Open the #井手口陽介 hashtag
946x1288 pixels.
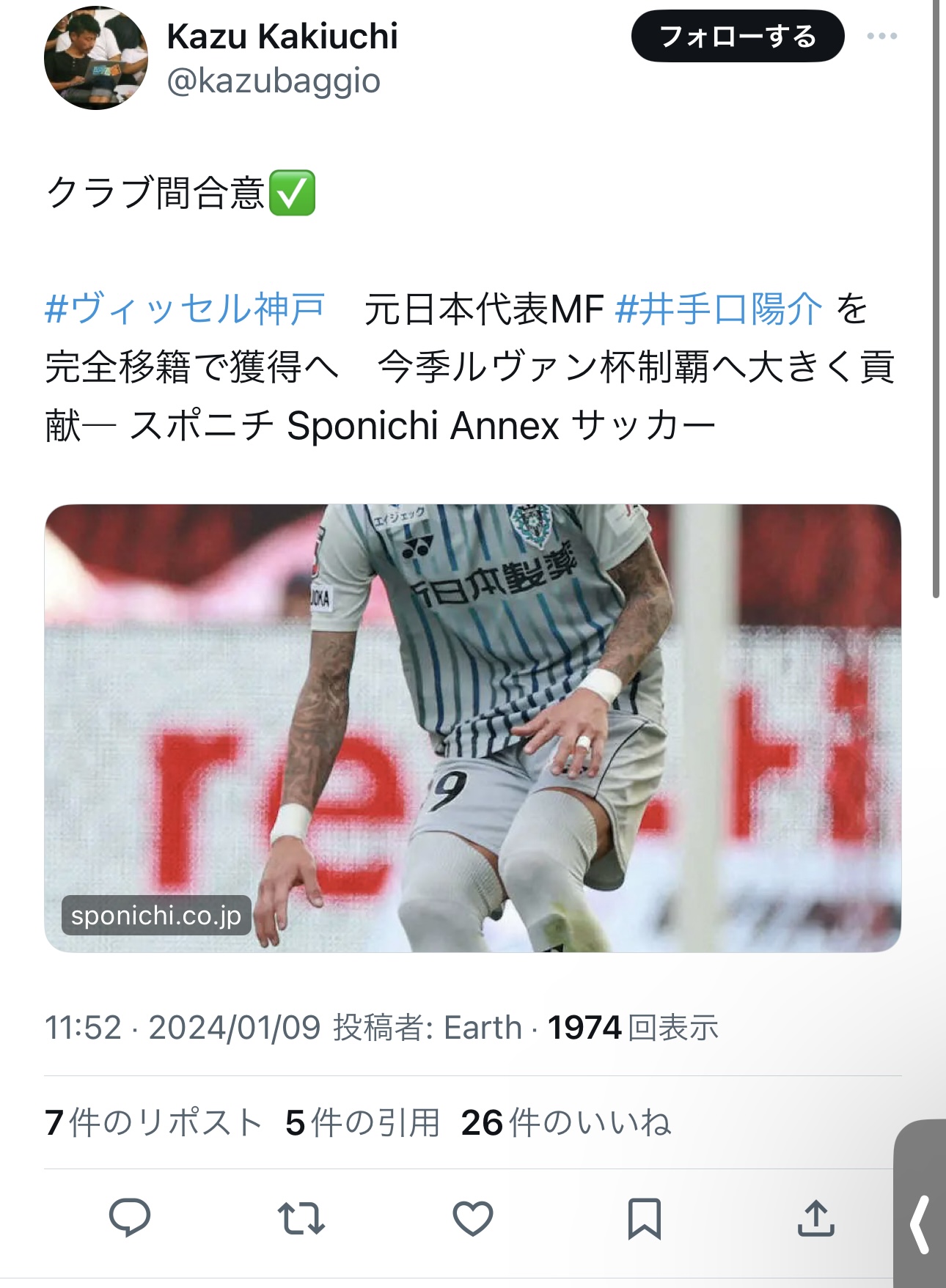718,309
